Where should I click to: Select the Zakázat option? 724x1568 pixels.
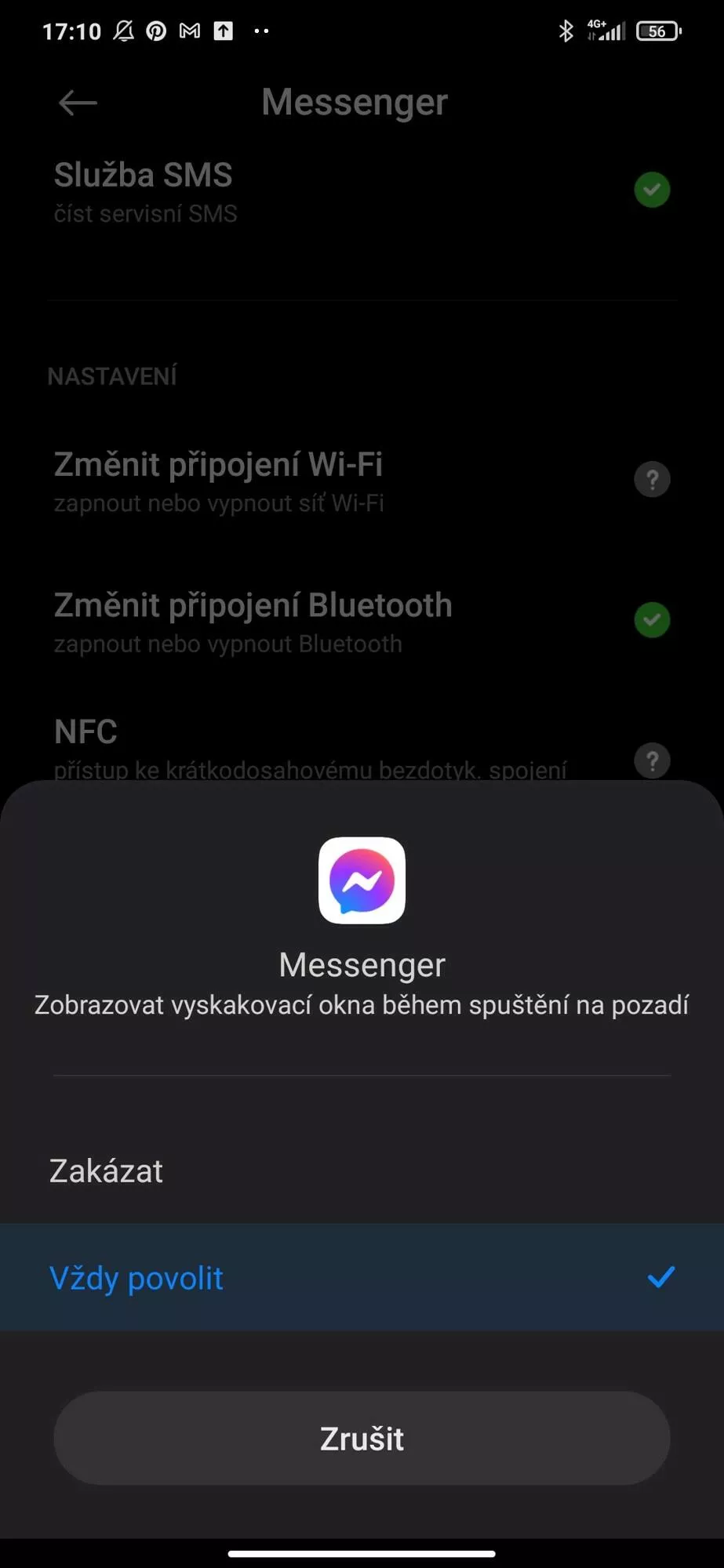tap(362, 1171)
